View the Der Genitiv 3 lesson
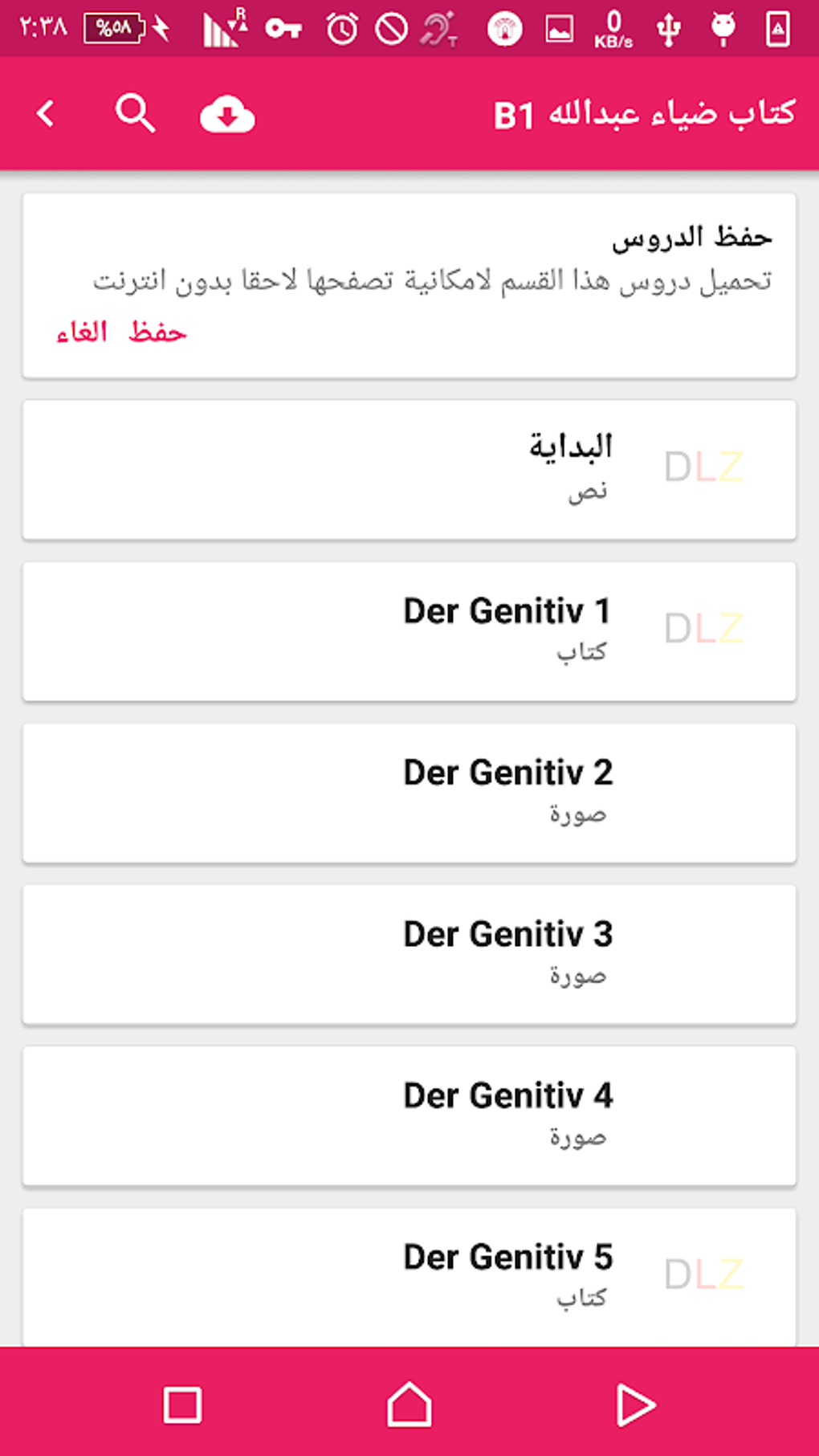Image resolution: width=819 pixels, height=1456 pixels. pyautogui.click(x=409, y=954)
